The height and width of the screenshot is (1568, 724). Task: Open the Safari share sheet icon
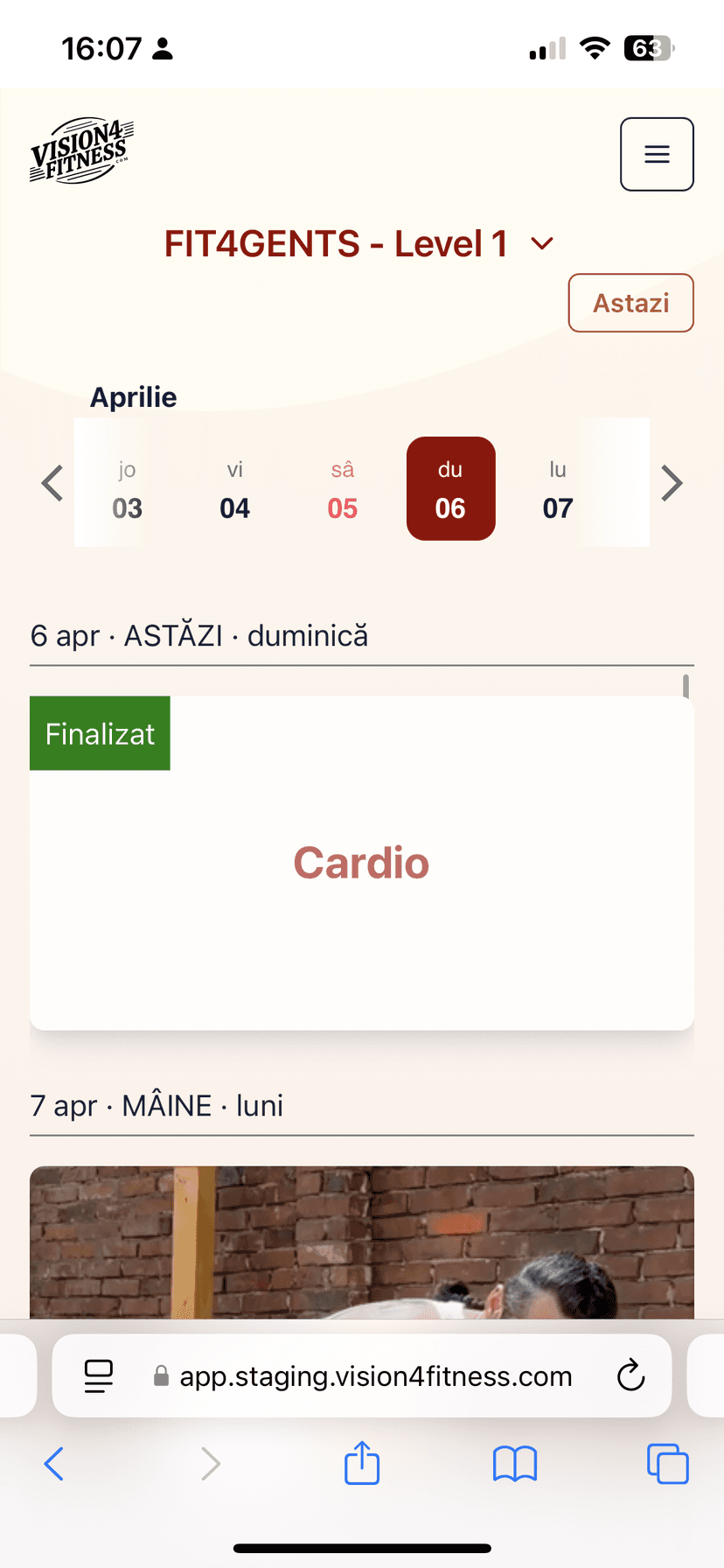361,1463
